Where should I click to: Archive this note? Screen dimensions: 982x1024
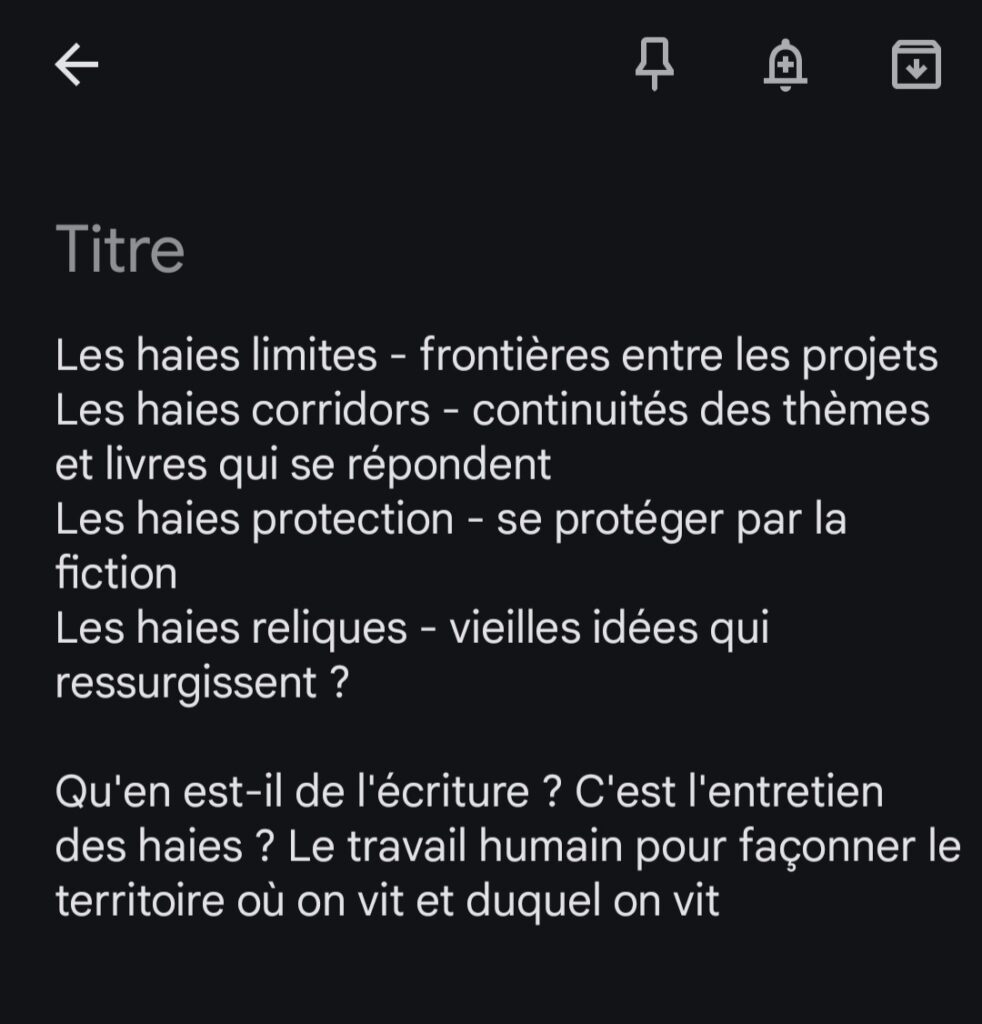point(916,66)
